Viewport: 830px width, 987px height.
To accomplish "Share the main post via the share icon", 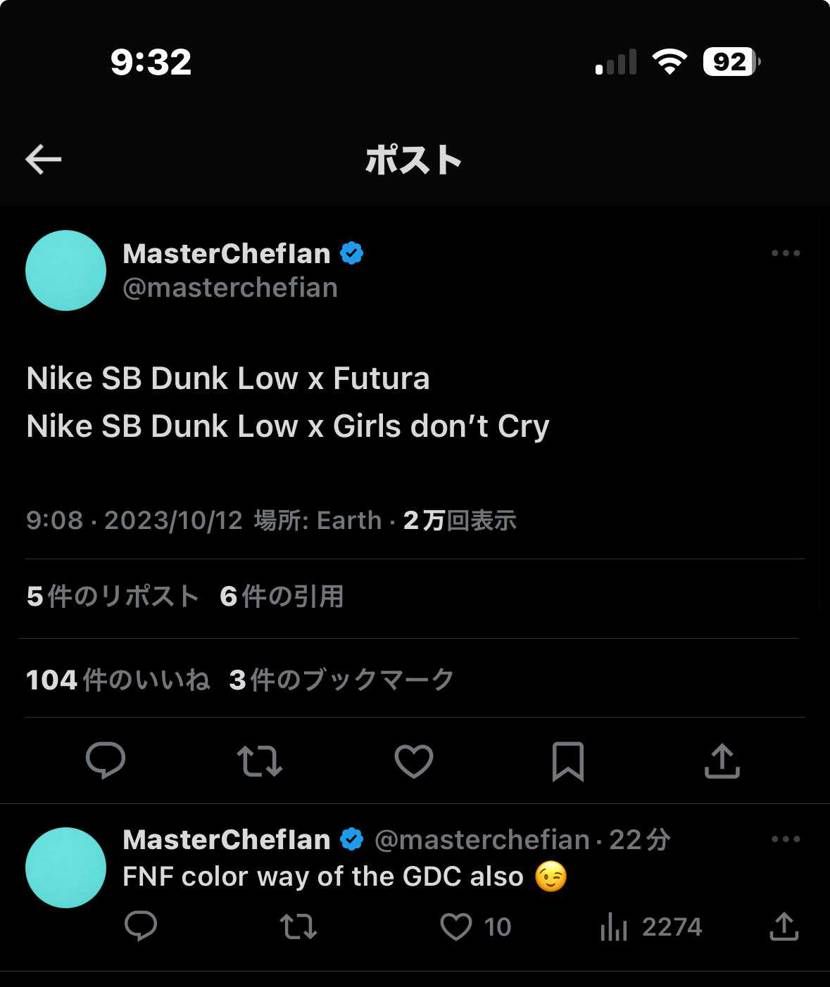I will (722, 761).
